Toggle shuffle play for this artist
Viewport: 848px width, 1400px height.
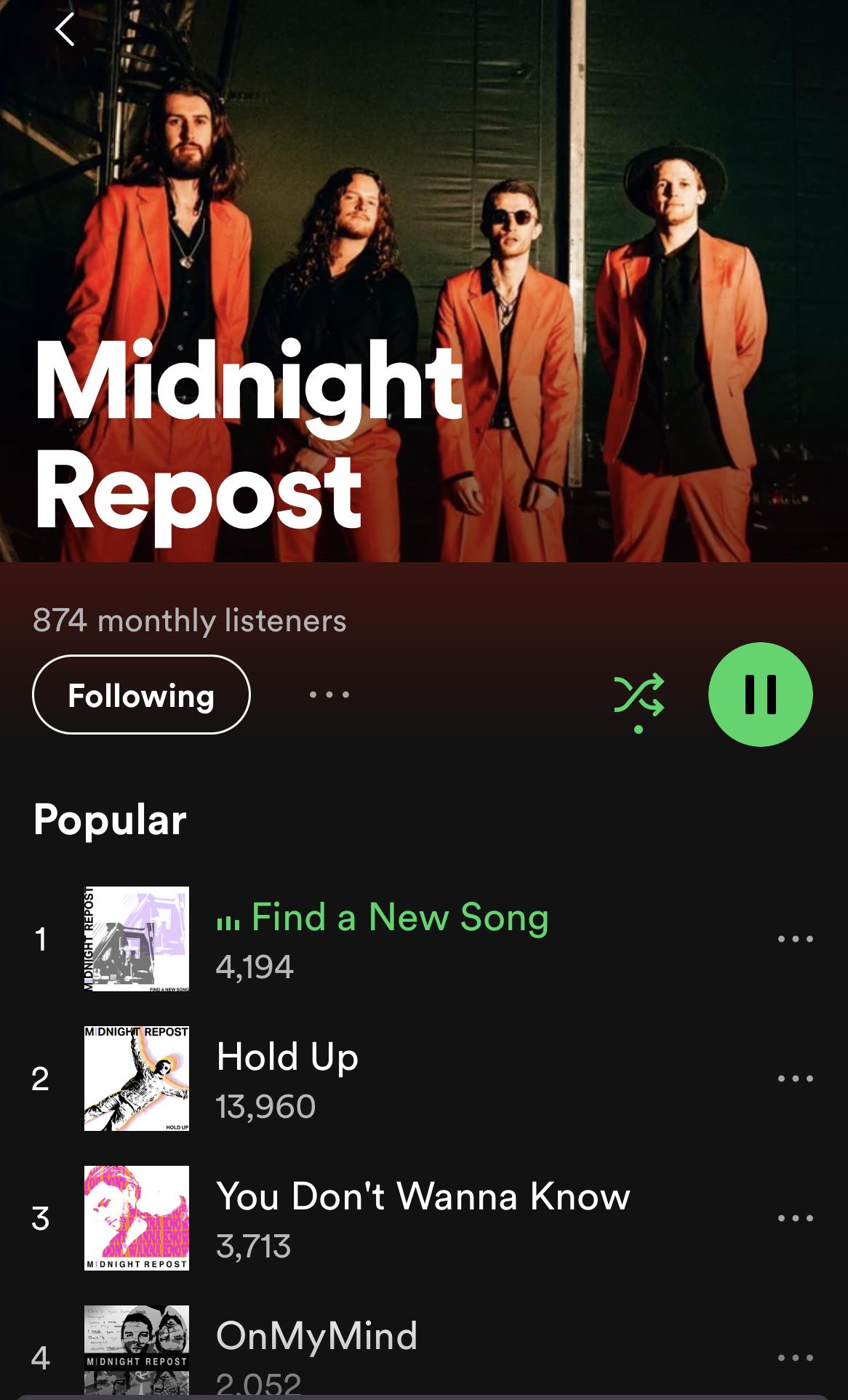[639, 697]
